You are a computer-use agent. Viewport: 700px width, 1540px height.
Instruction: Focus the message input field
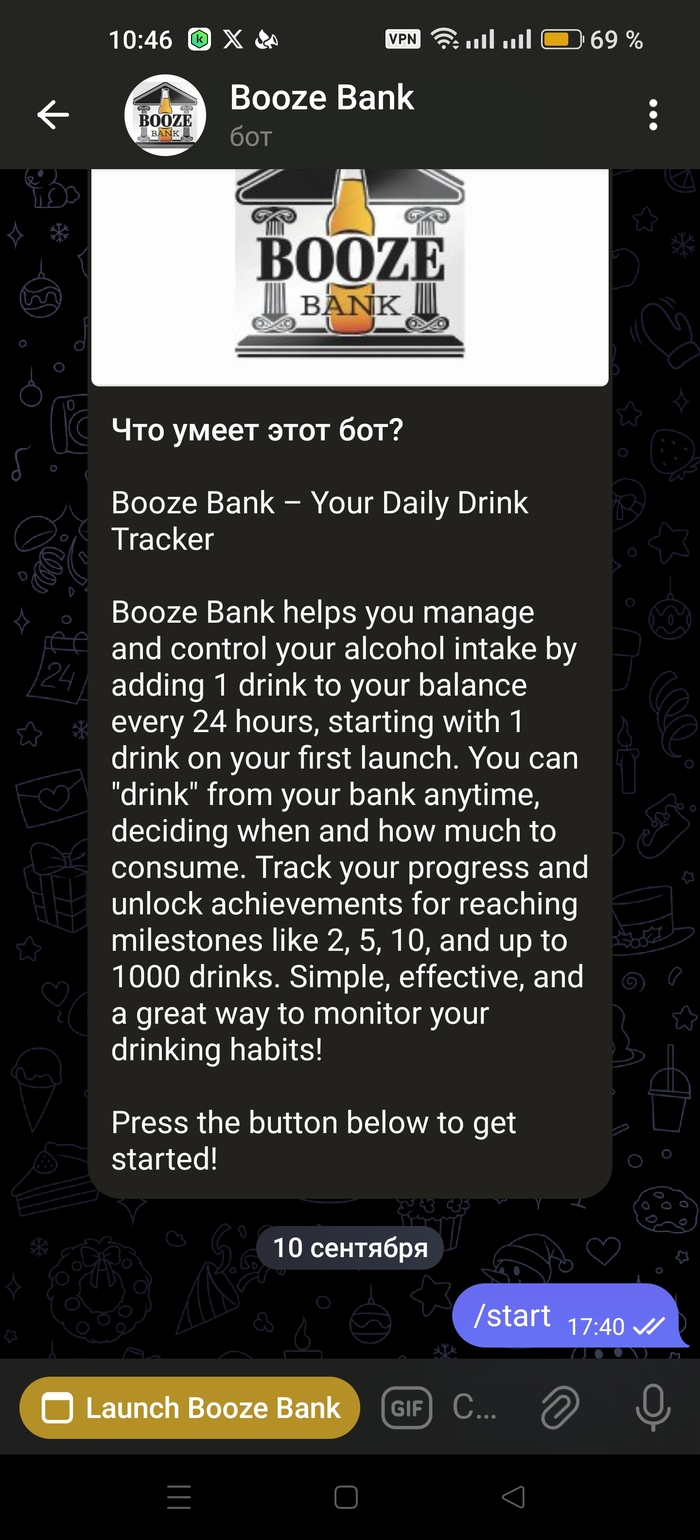tap(475, 1408)
